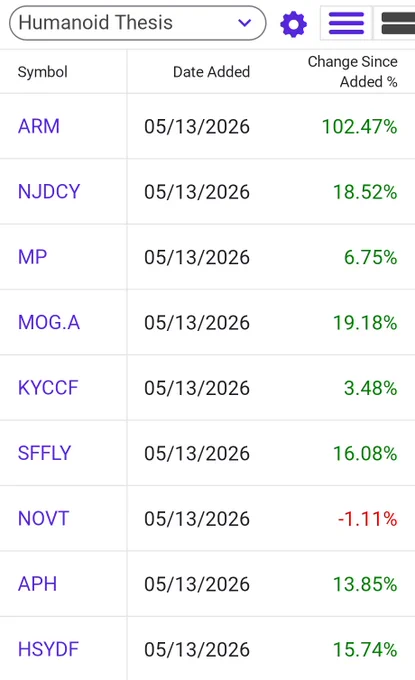This screenshot has height=680, width=415.
Task: Open the watchlist settings gear
Action: click(294, 24)
